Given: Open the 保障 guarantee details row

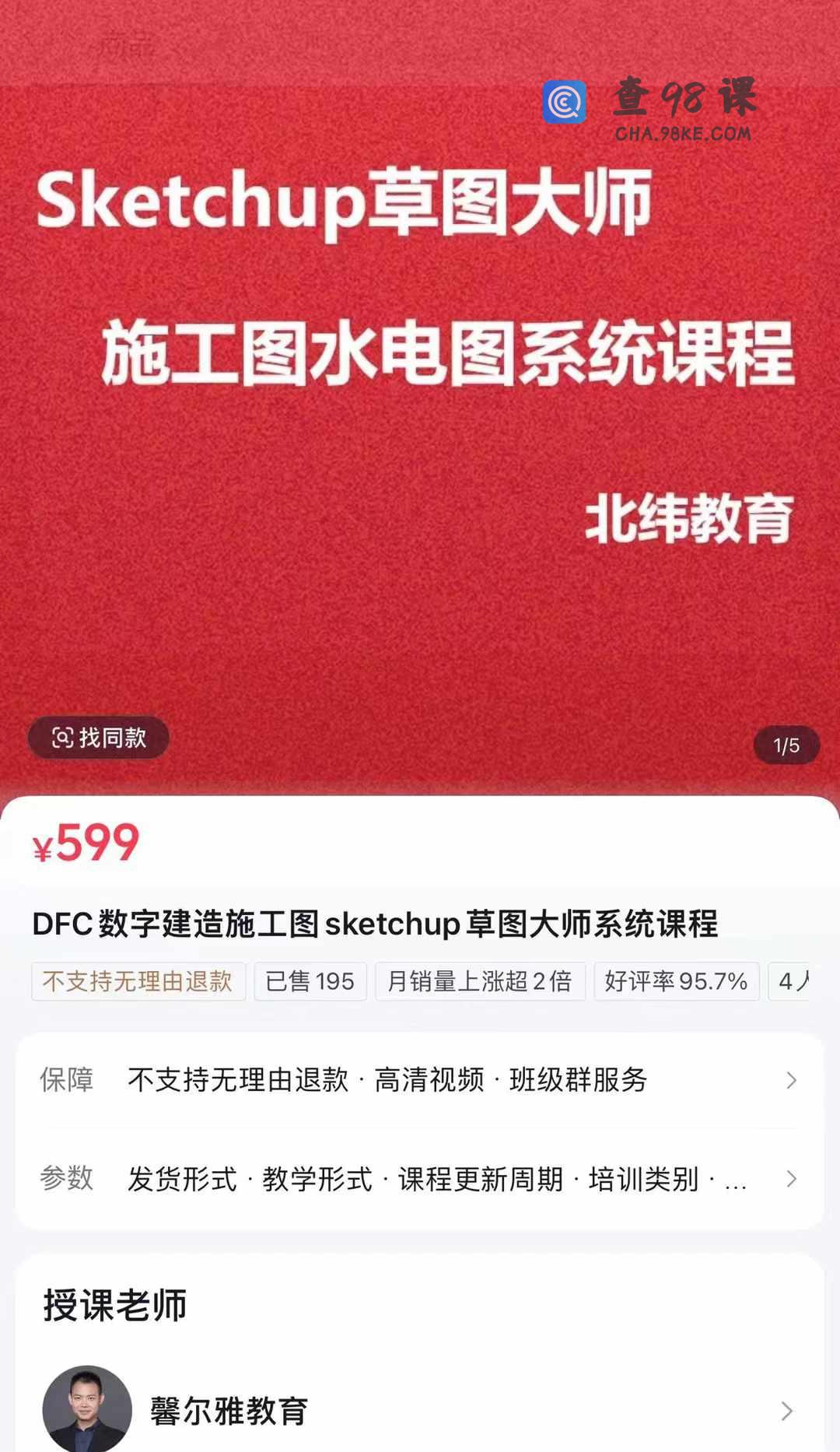Looking at the screenshot, I should pos(420,1080).
